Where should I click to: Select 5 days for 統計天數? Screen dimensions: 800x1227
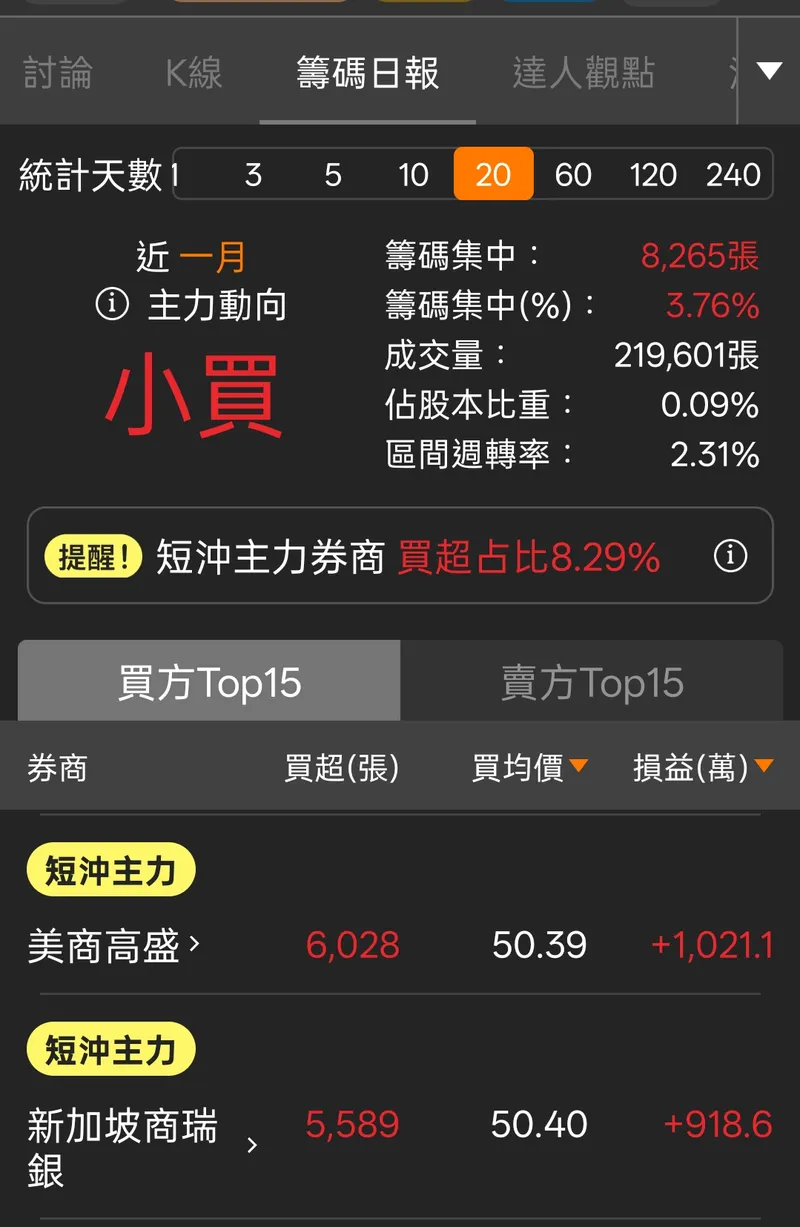(333, 175)
